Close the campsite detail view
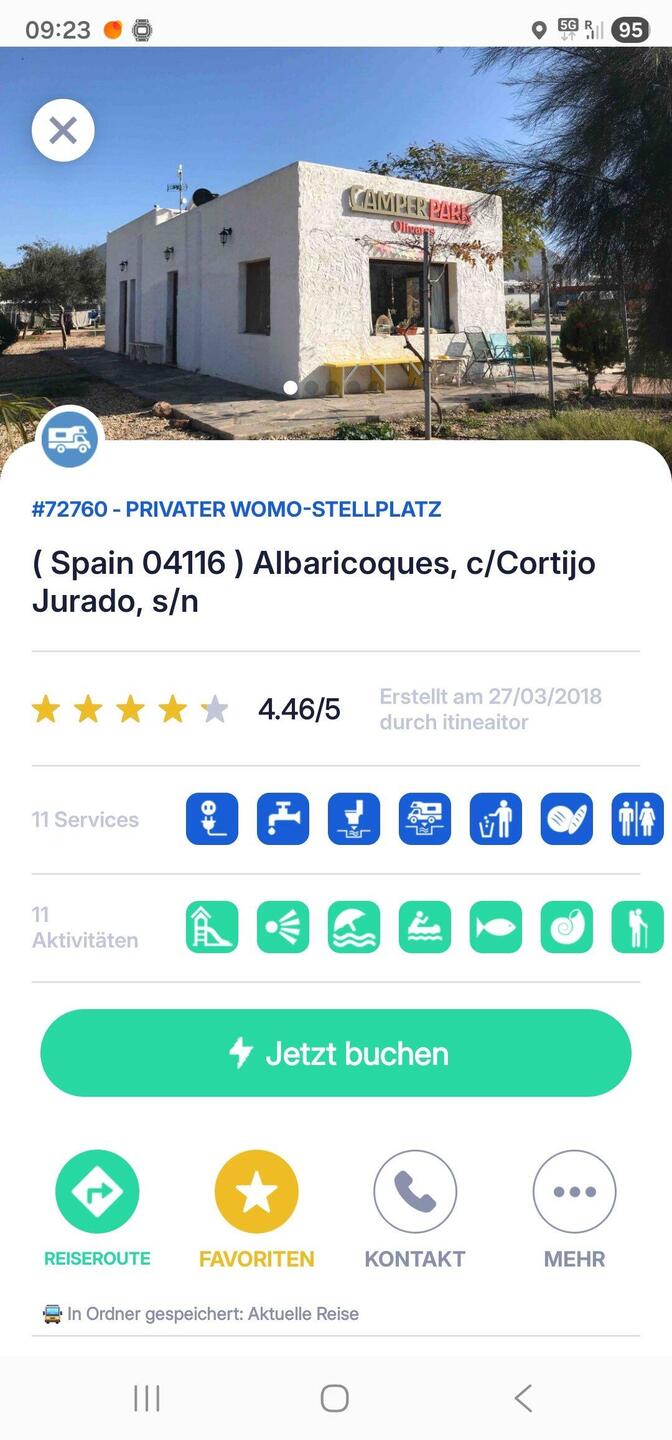Viewport: 672px width, 1440px height. [63, 130]
